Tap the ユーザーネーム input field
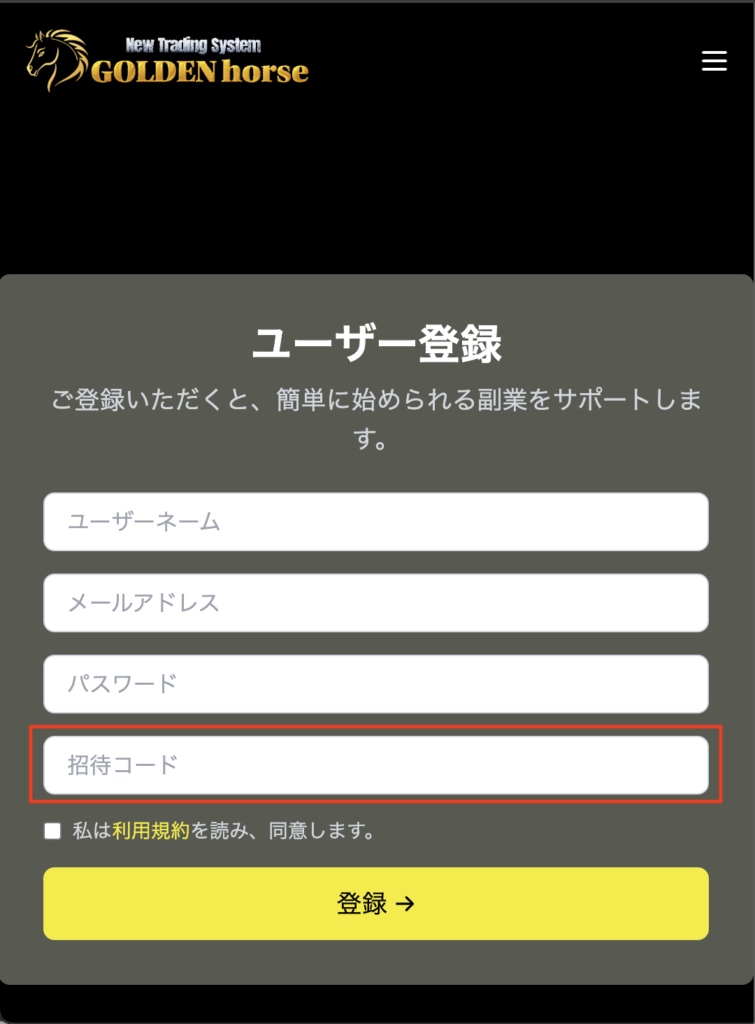This screenshot has width=755, height=1024. (x=376, y=521)
